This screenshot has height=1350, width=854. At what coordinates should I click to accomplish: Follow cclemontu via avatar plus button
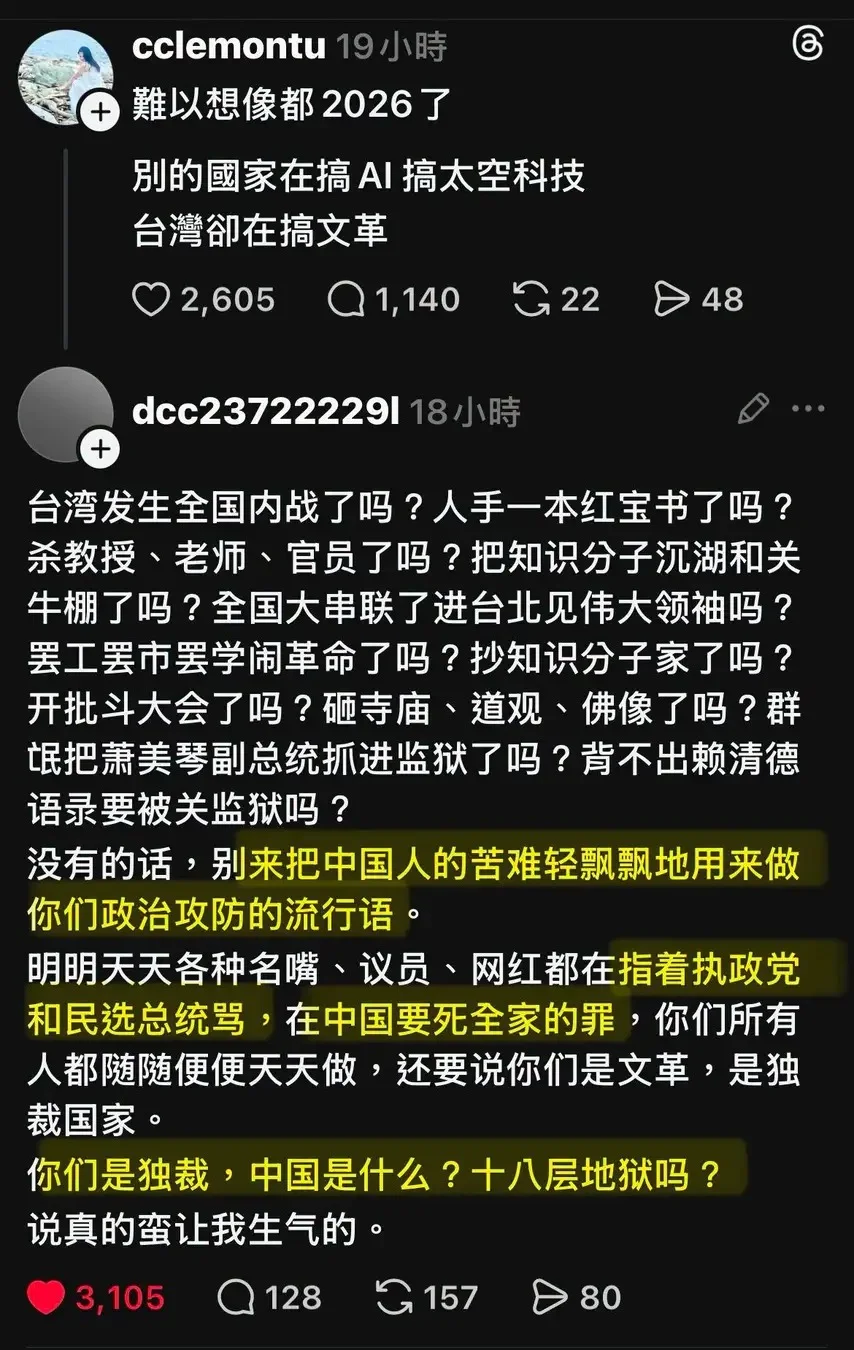coord(100,112)
